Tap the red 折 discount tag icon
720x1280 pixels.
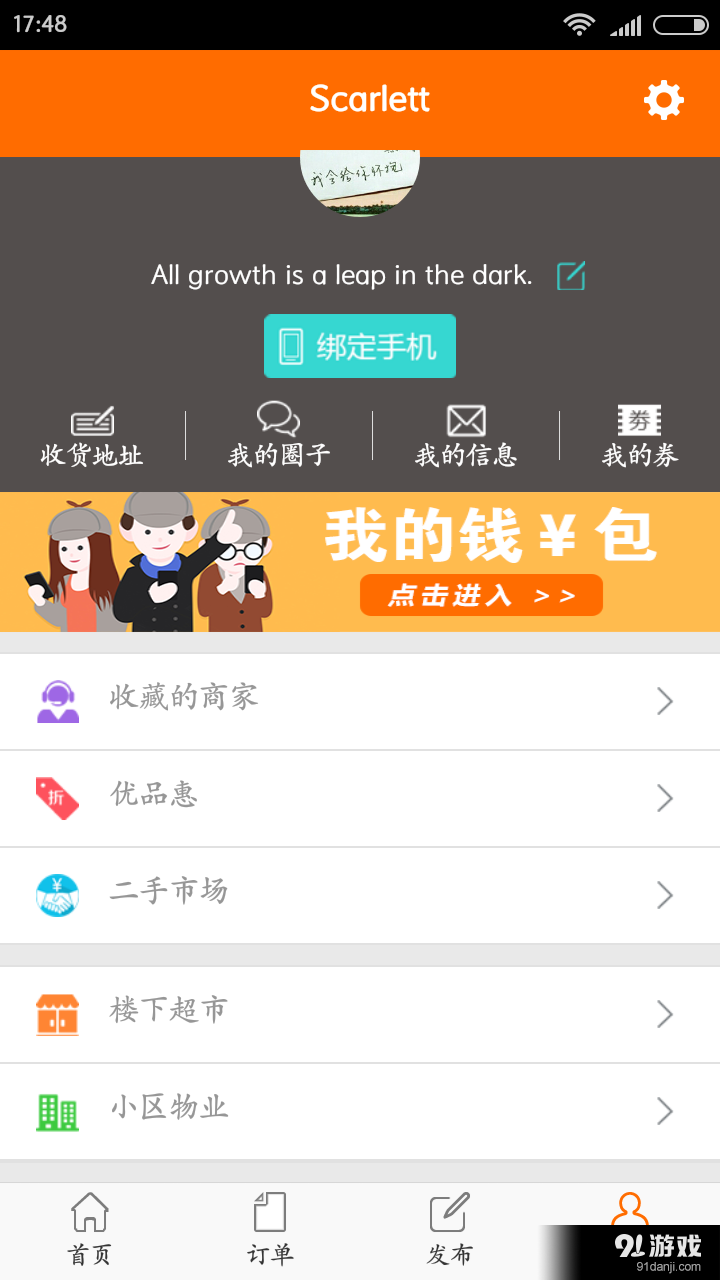click(x=57, y=798)
